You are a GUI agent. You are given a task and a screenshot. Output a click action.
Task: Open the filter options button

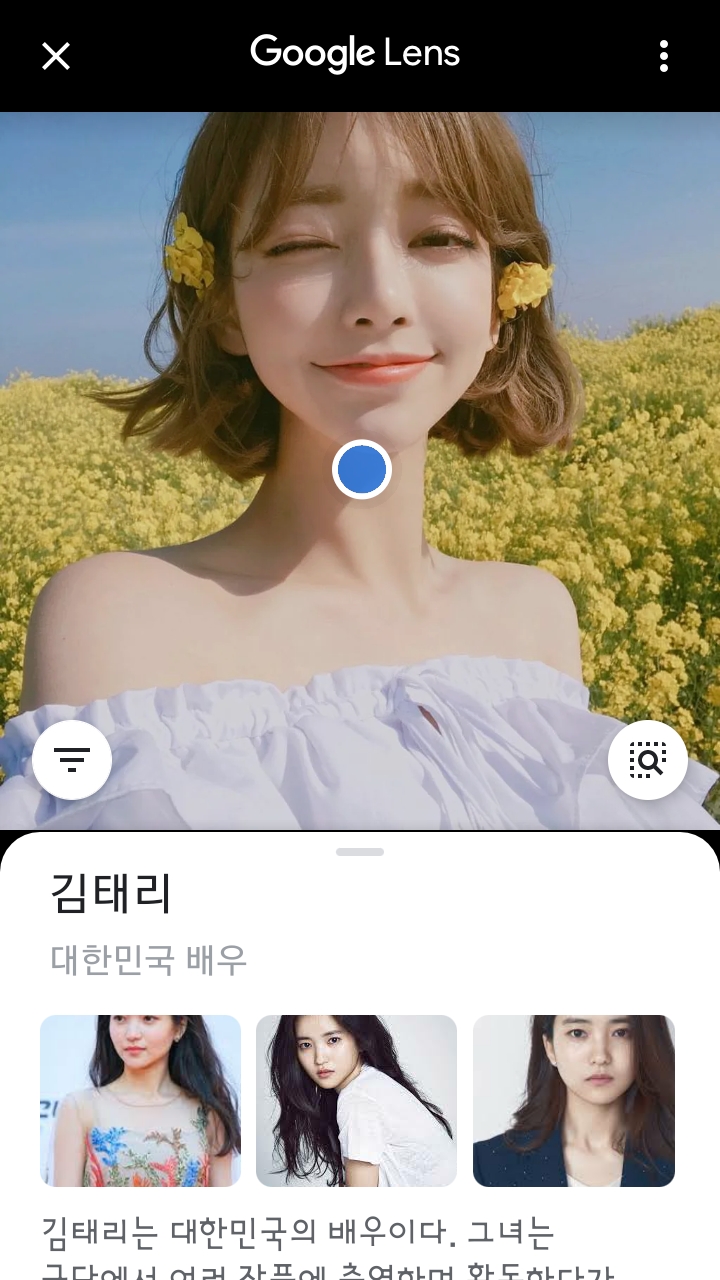[72, 760]
